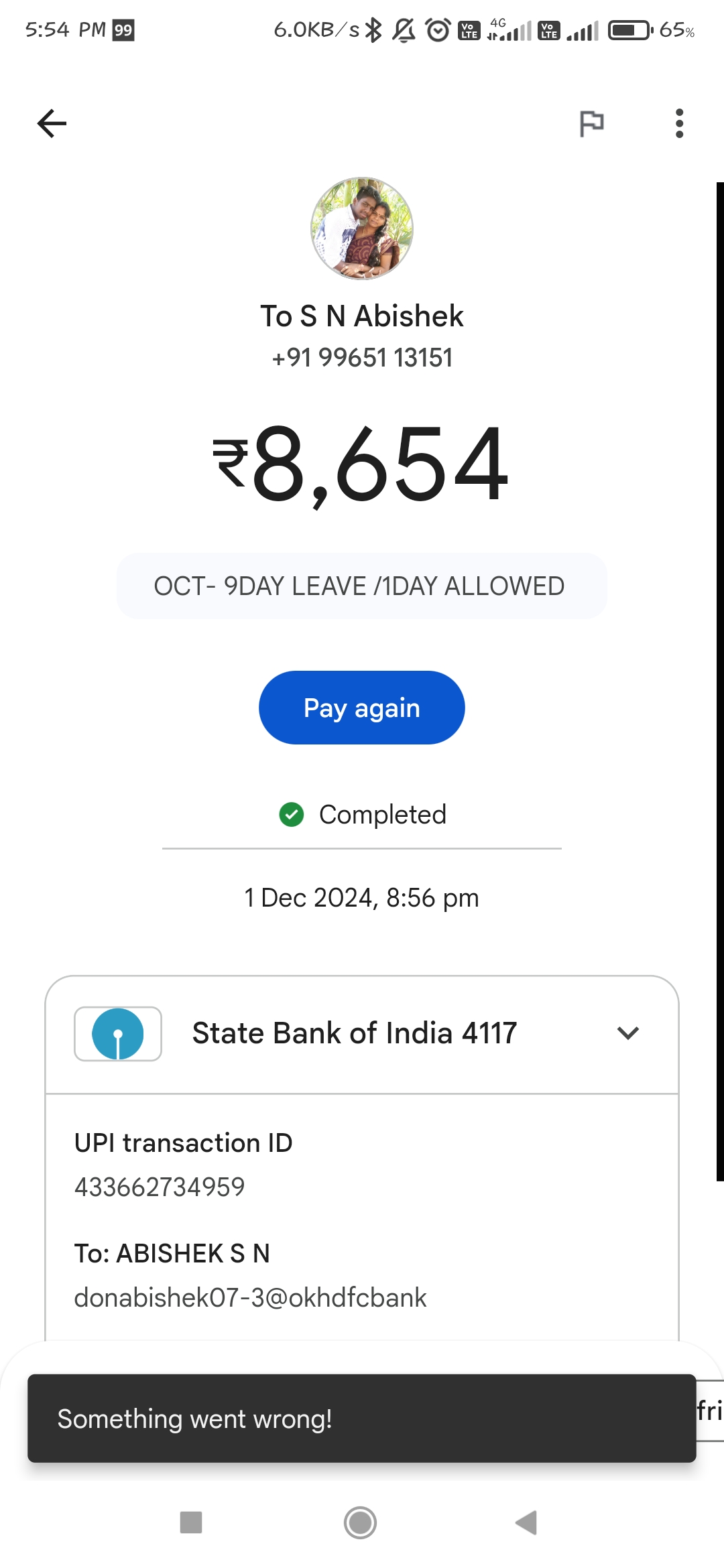The image size is (724, 1568).
Task: Open recent apps with the square button
Action: click(x=191, y=1522)
